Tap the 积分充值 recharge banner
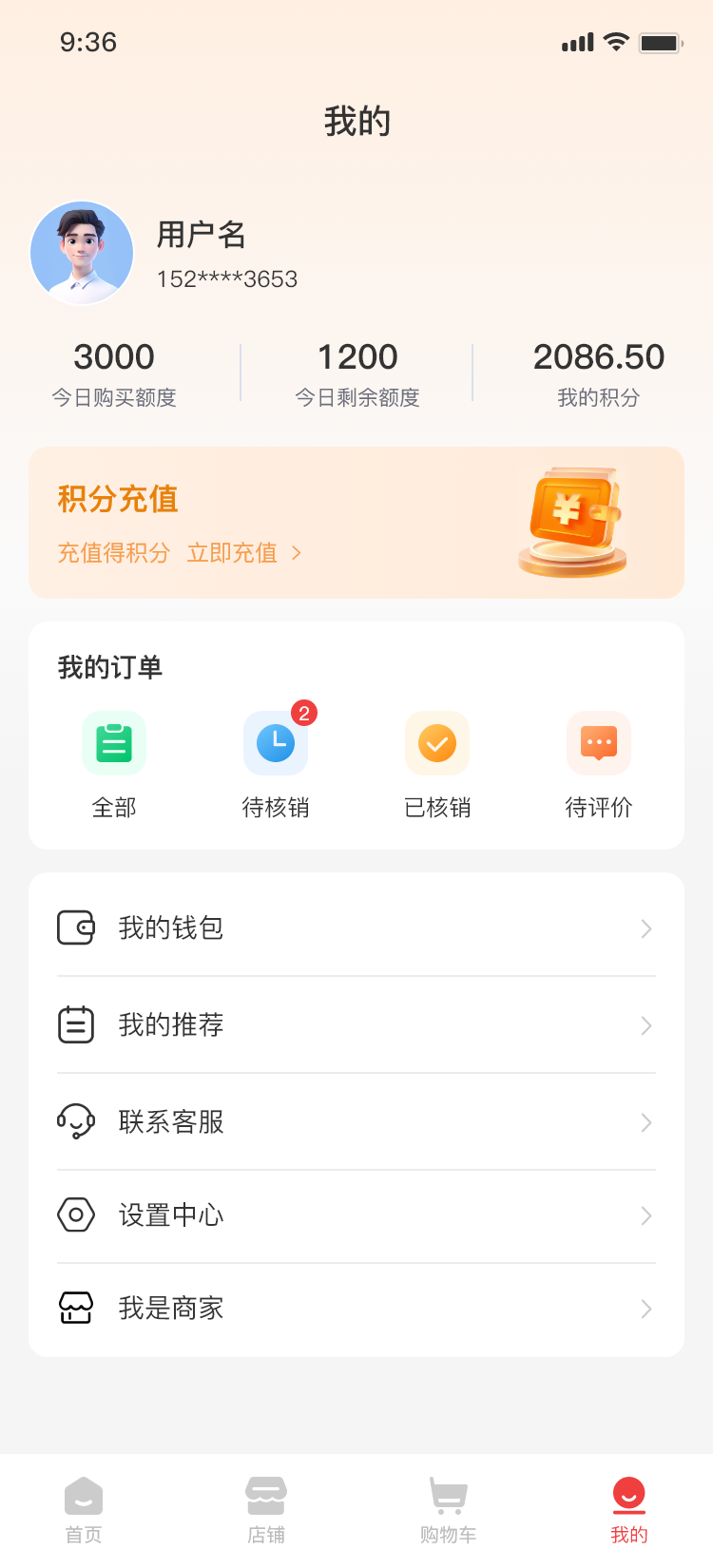 tap(356, 522)
